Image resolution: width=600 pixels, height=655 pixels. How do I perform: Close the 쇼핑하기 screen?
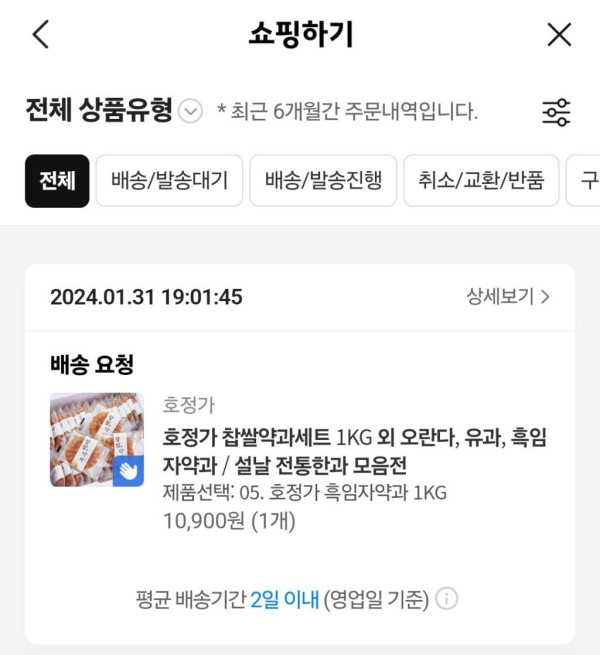click(x=559, y=35)
